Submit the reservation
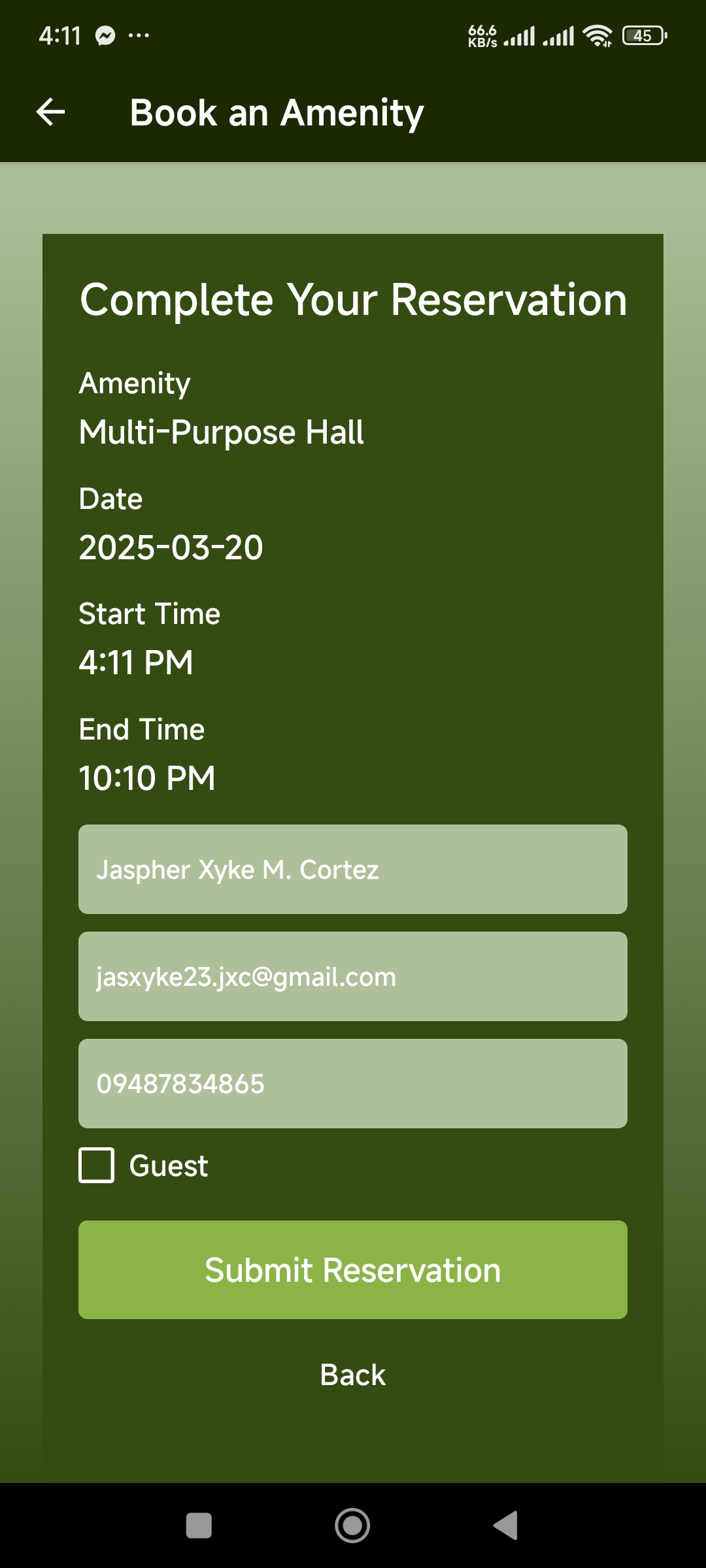The height and width of the screenshot is (1568, 706). [353, 1269]
